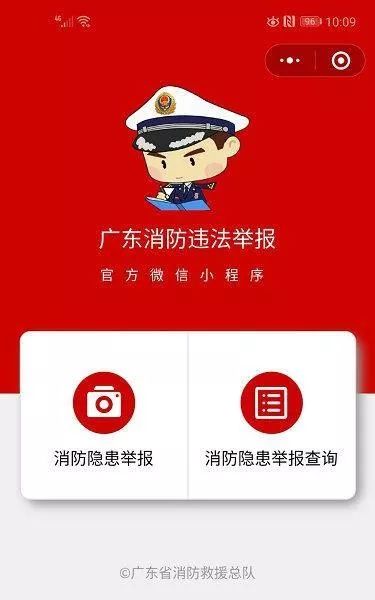Close the mini program via circle icon
375x600 pixels.
click(x=341, y=60)
